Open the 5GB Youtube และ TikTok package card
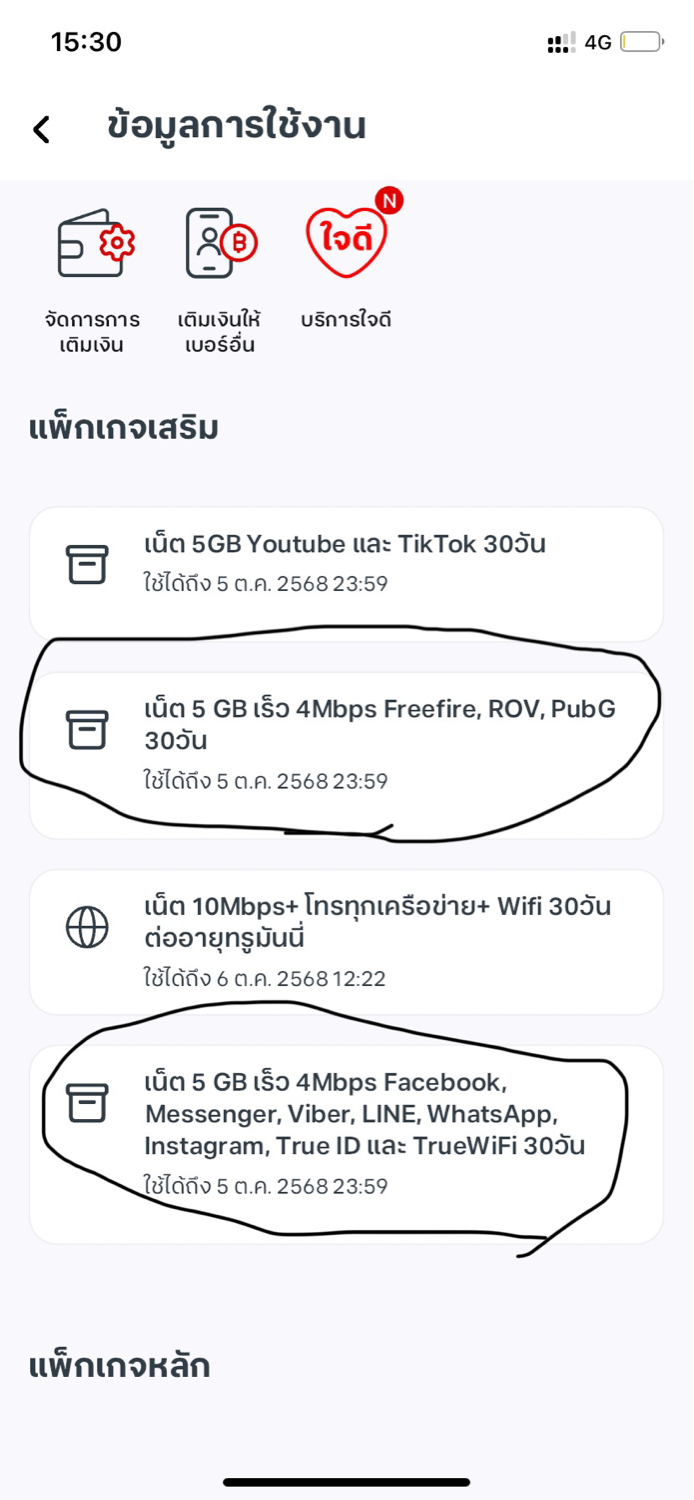 (347, 574)
